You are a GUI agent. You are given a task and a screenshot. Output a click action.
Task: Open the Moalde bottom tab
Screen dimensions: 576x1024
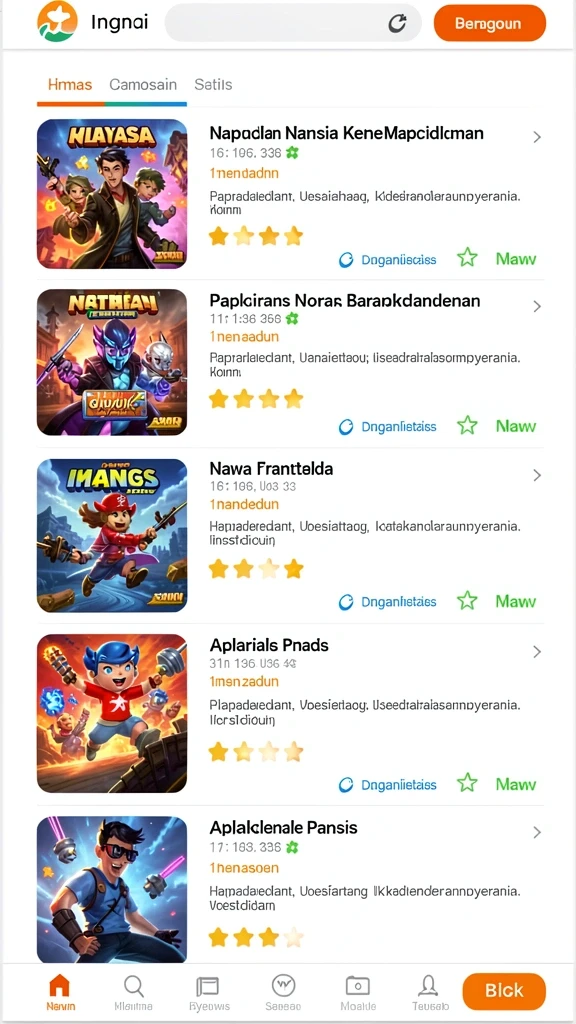point(358,992)
